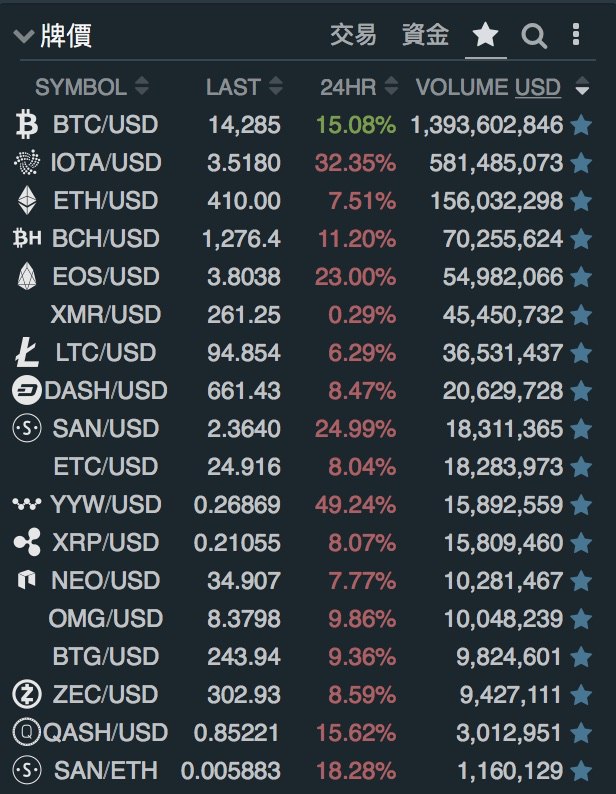Collapse the 牌價 ticker panel
The height and width of the screenshot is (794, 616).
click(x=24, y=36)
